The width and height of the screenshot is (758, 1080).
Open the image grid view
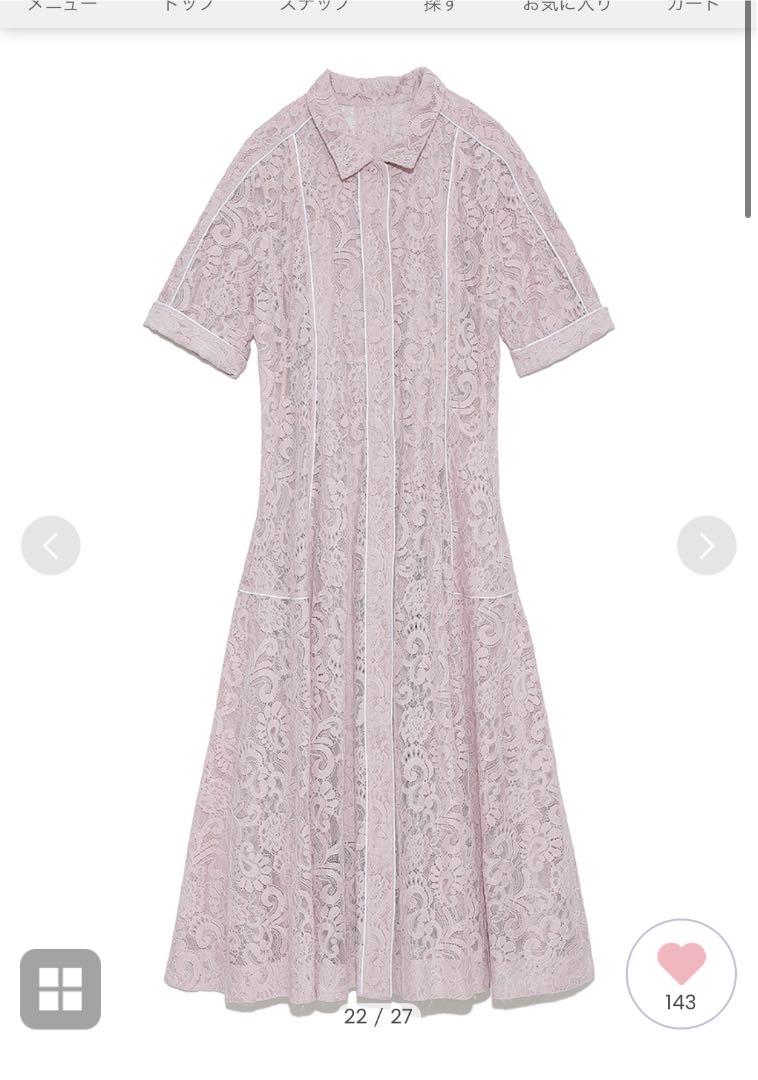click(x=60, y=989)
